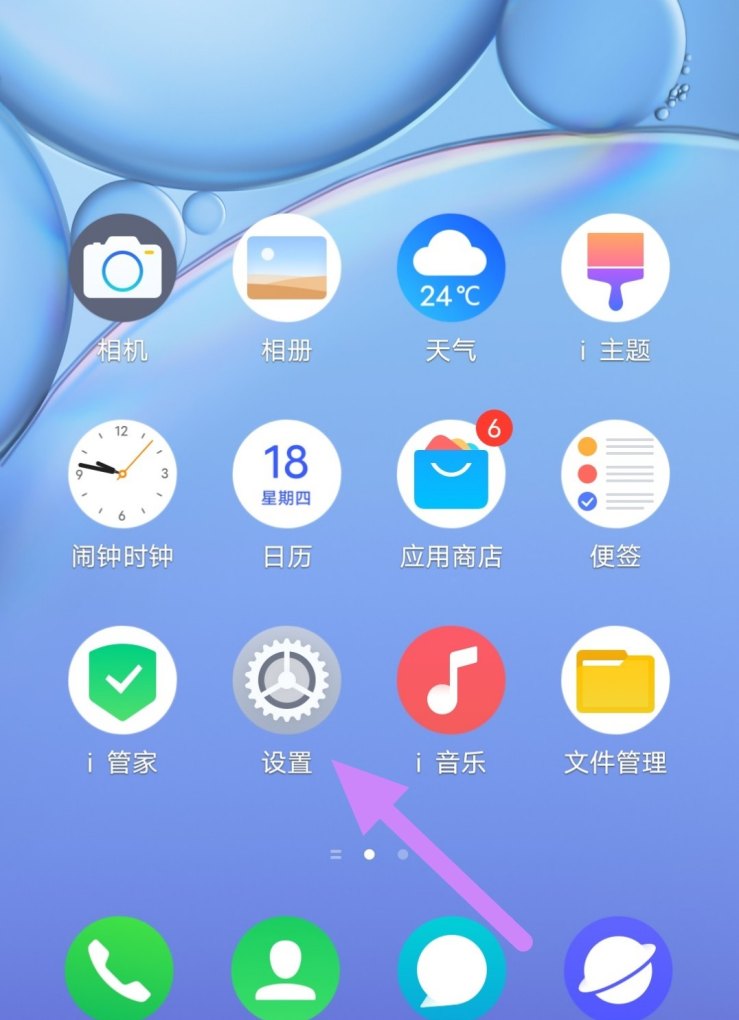This screenshot has width=739, height=1020.
Task: Open File Manager (文件管理)
Action: point(615,680)
